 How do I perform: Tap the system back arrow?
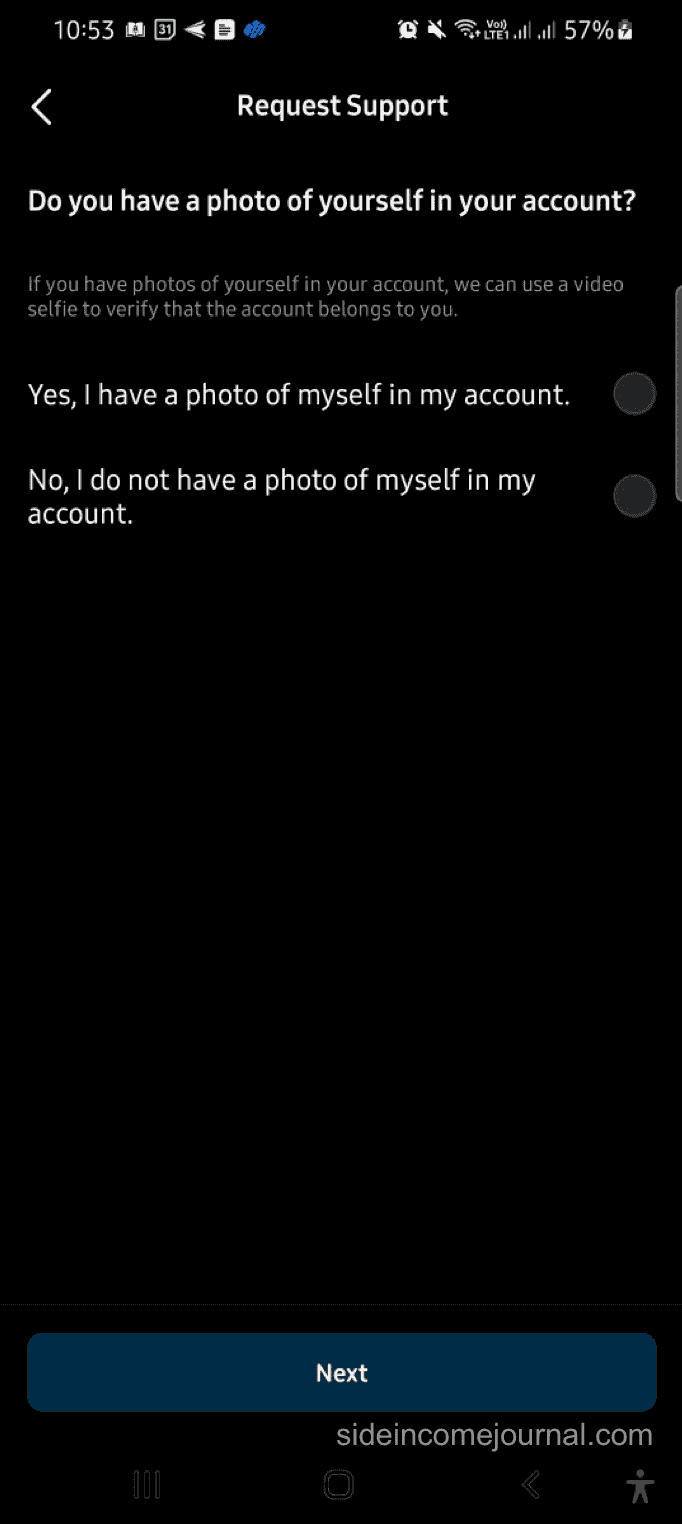[531, 1485]
